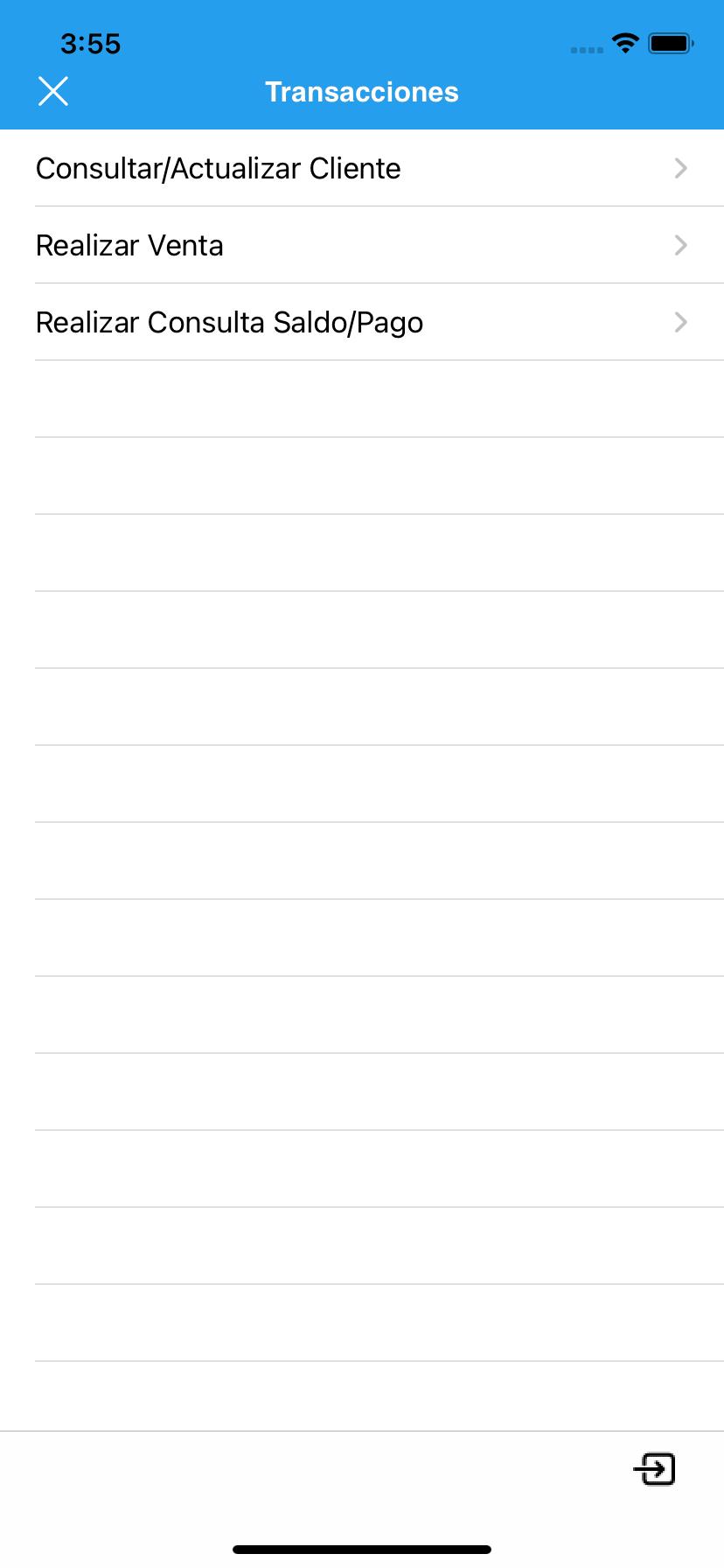The width and height of the screenshot is (724, 1568).
Task: Open Realizar Consulta Saldo/Pago
Action: tap(362, 322)
